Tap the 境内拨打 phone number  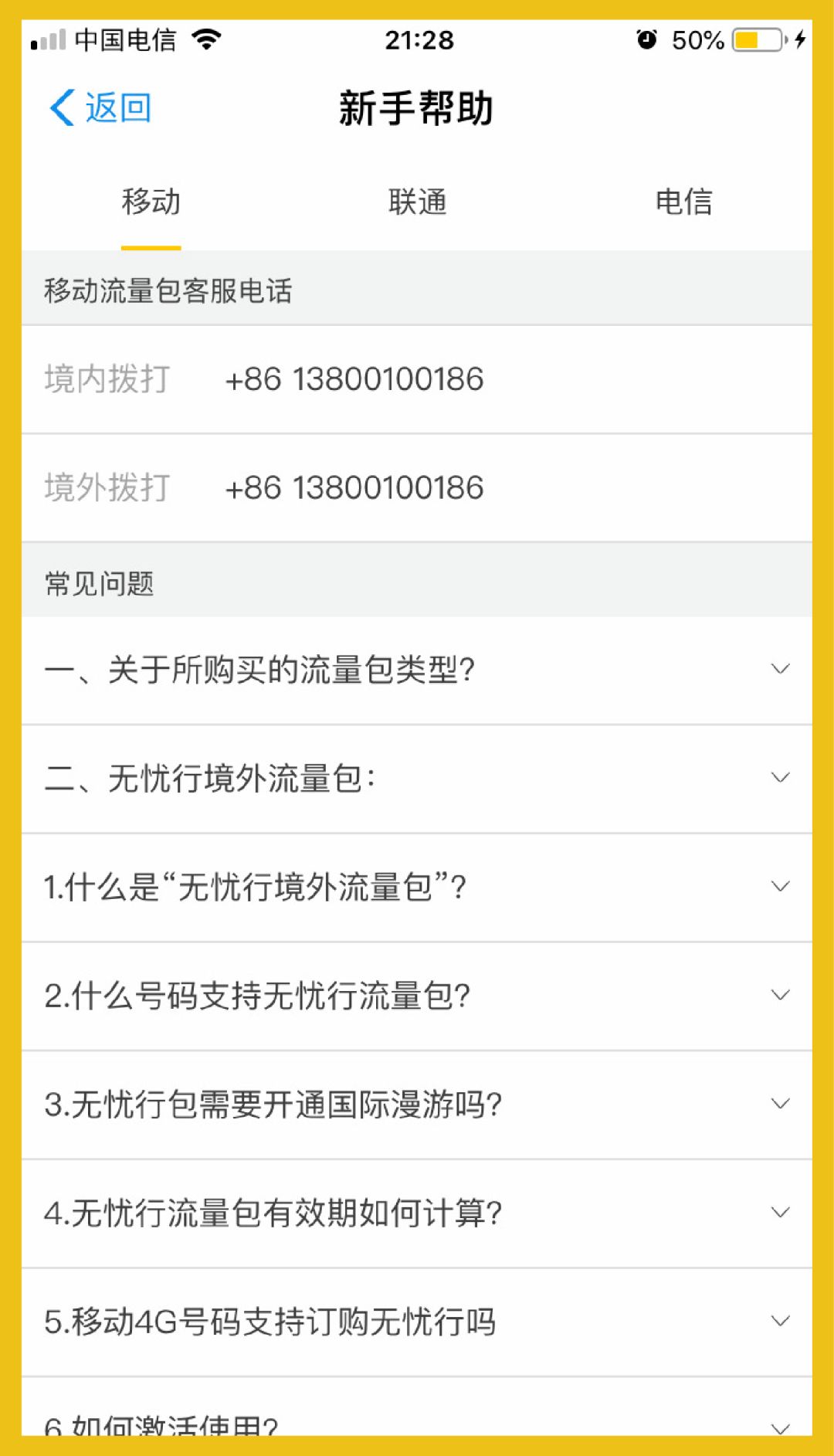354,378
